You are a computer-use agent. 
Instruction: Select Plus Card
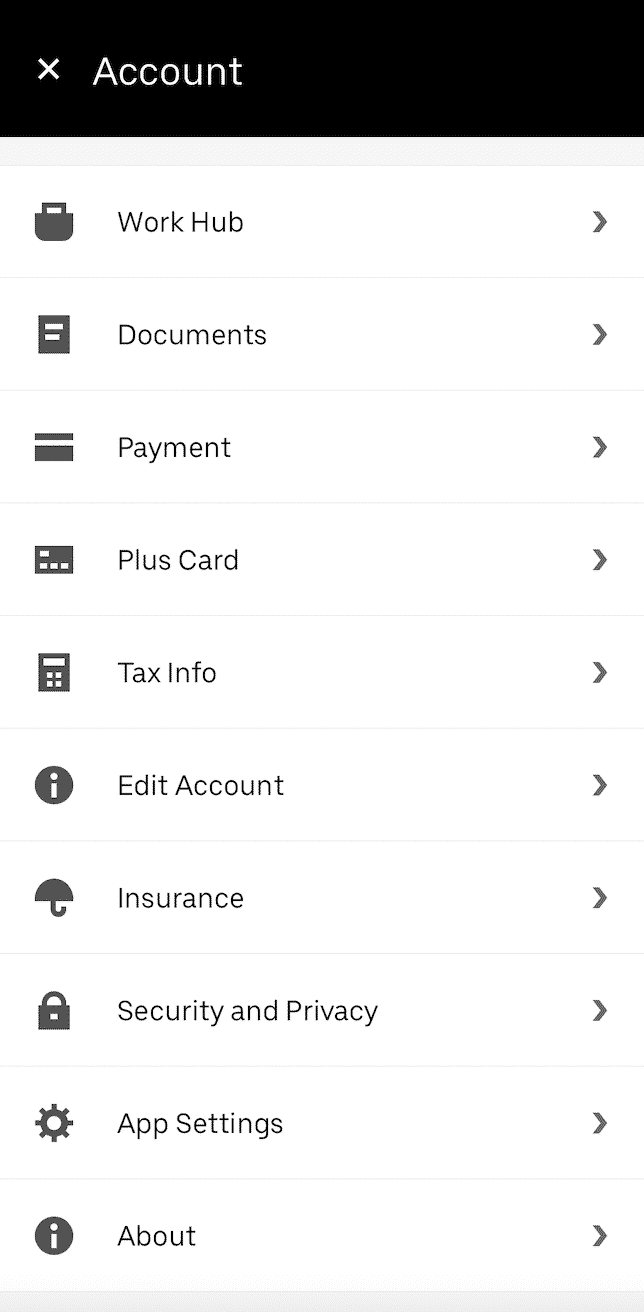coord(322,560)
